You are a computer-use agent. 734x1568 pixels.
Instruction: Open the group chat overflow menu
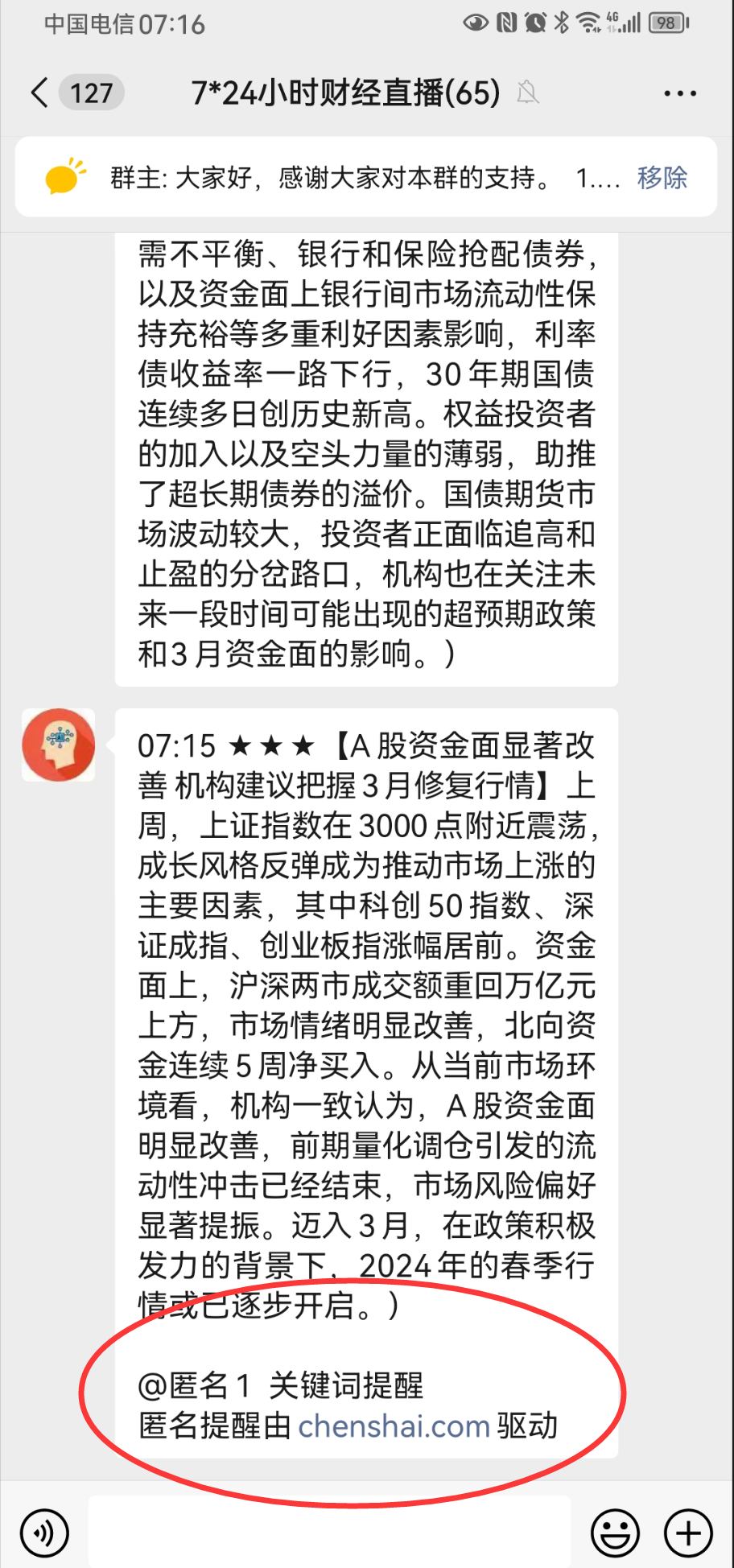pos(680,93)
